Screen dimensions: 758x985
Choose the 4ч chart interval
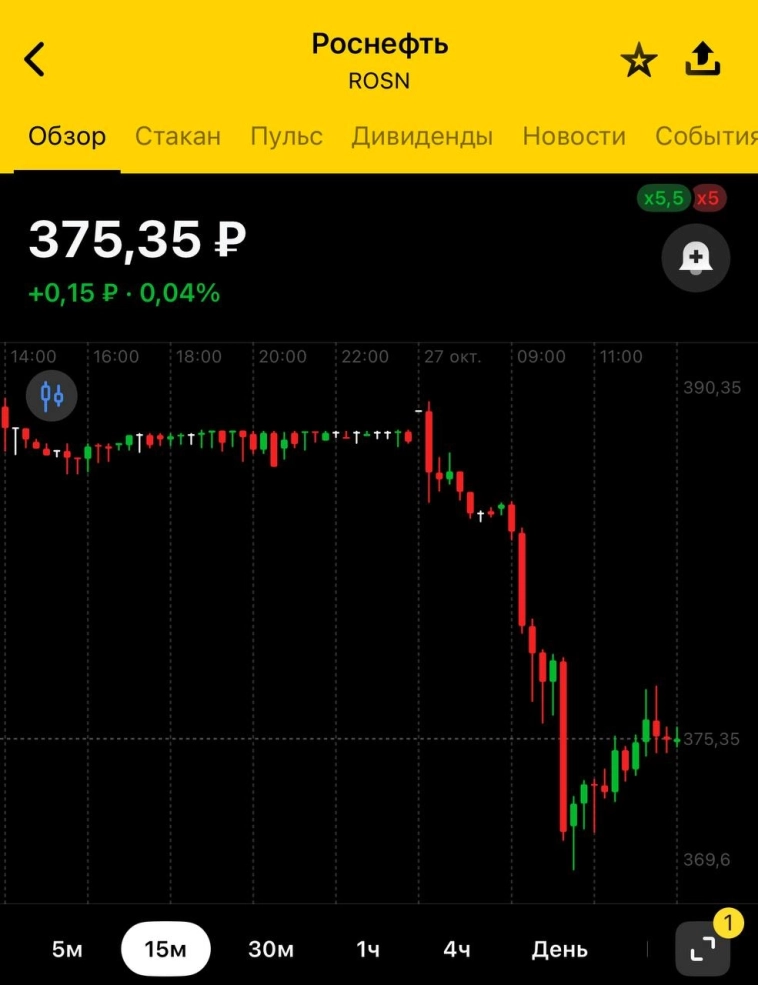(x=457, y=949)
